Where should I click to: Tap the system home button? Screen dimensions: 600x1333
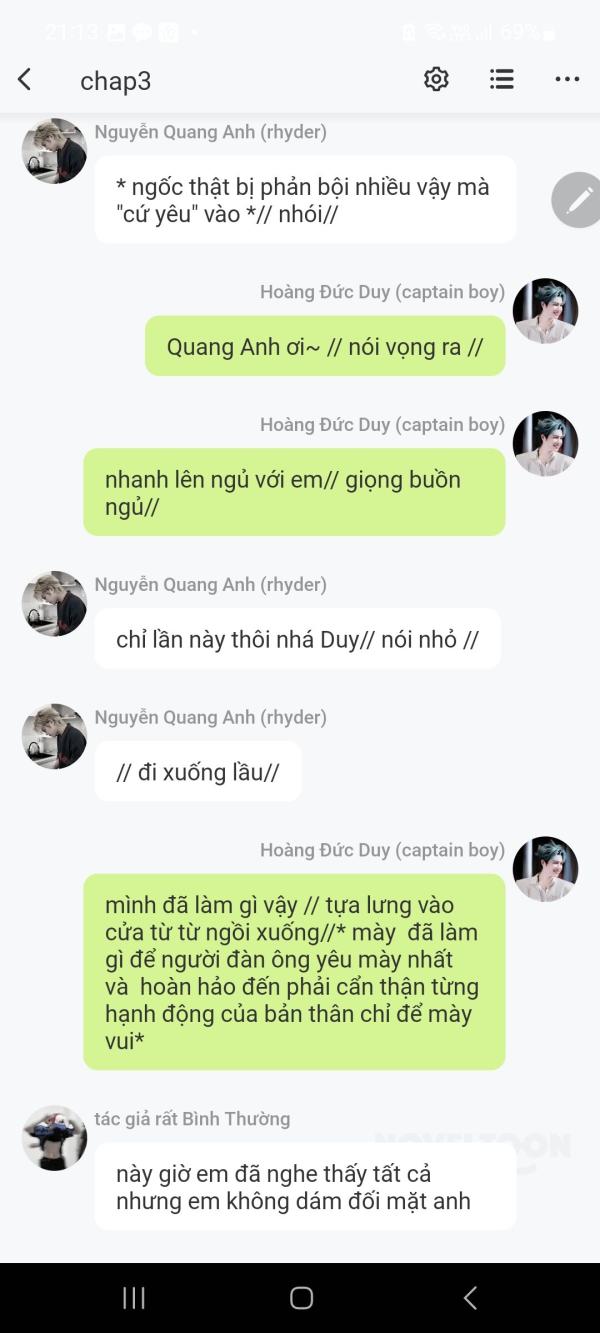[301, 1298]
